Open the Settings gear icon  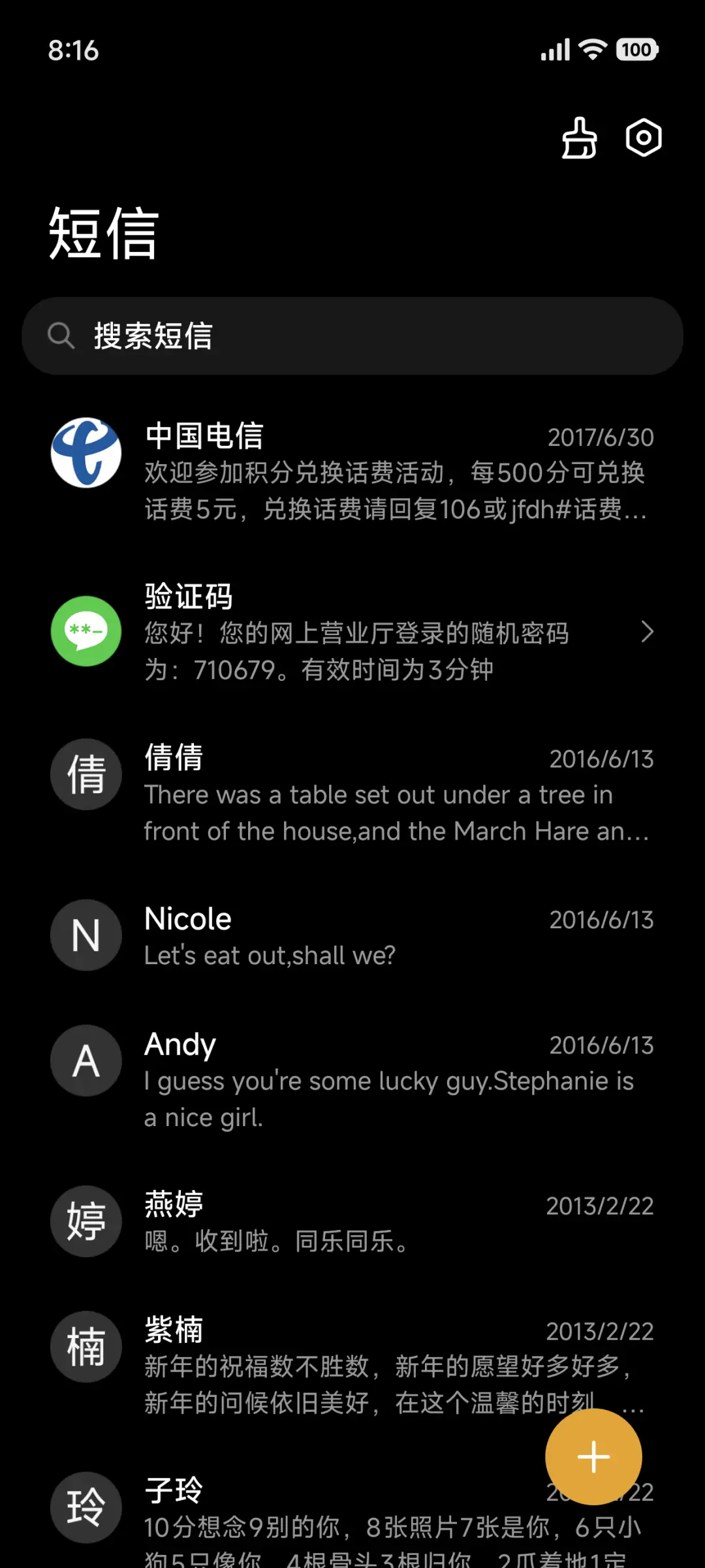tap(643, 138)
